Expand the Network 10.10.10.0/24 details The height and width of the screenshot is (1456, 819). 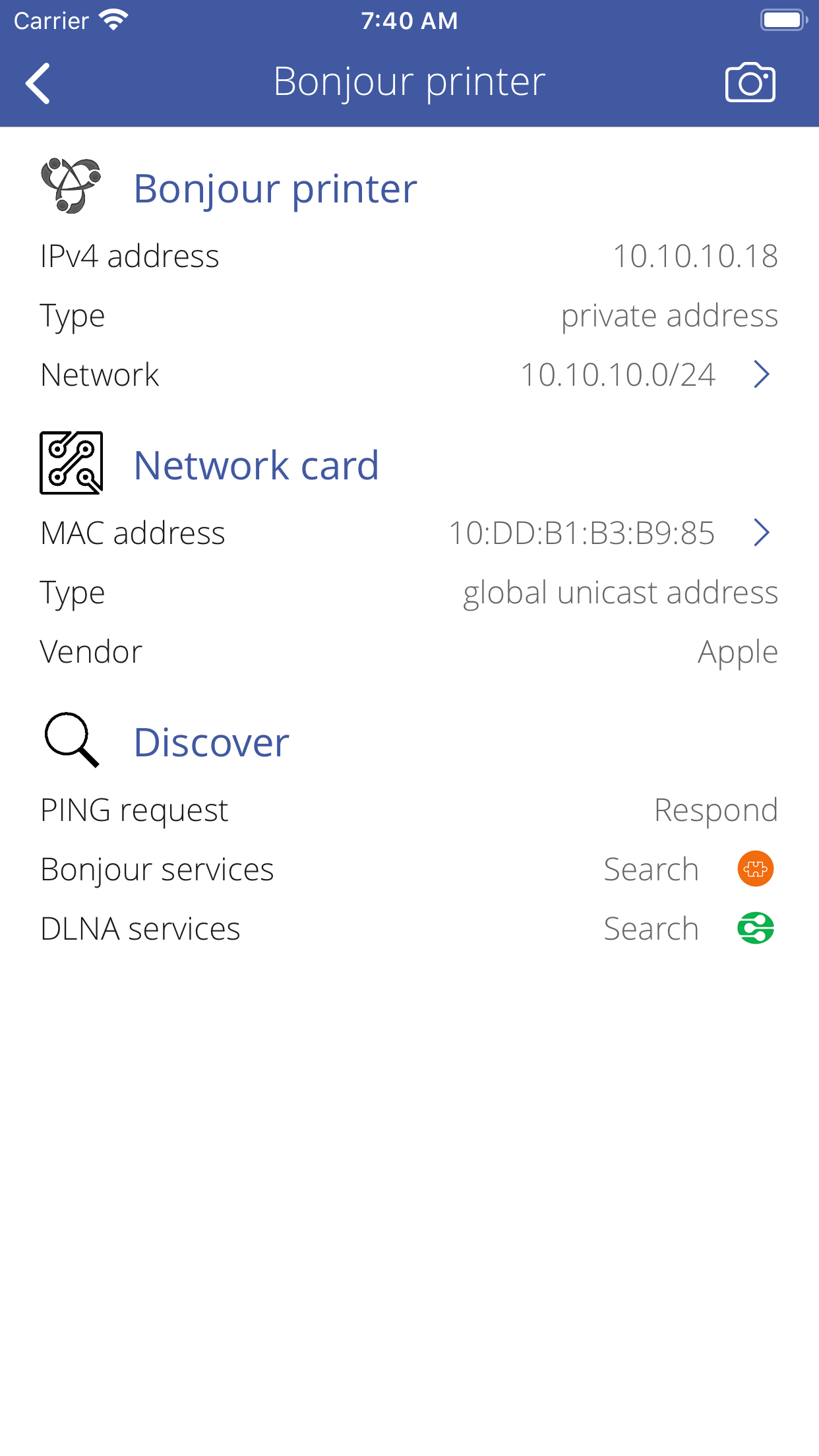click(x=762, y=375)
